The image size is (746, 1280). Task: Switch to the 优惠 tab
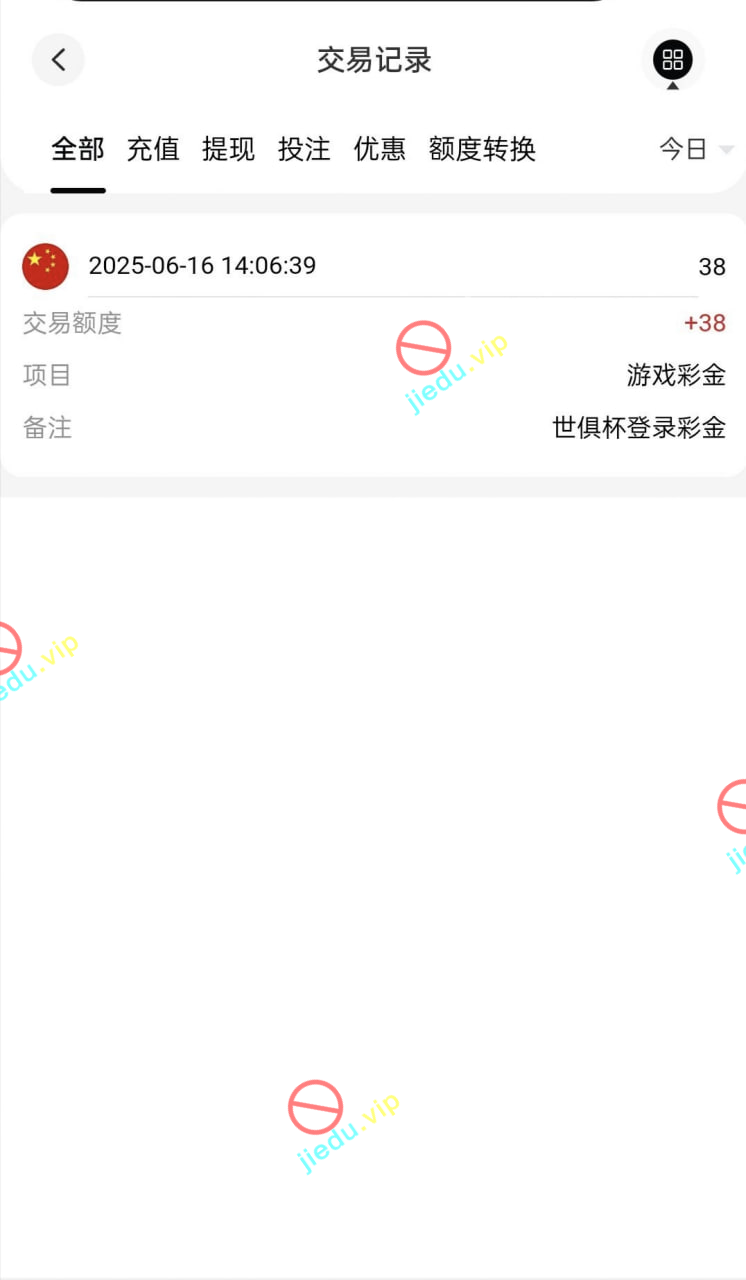(380, 150)
